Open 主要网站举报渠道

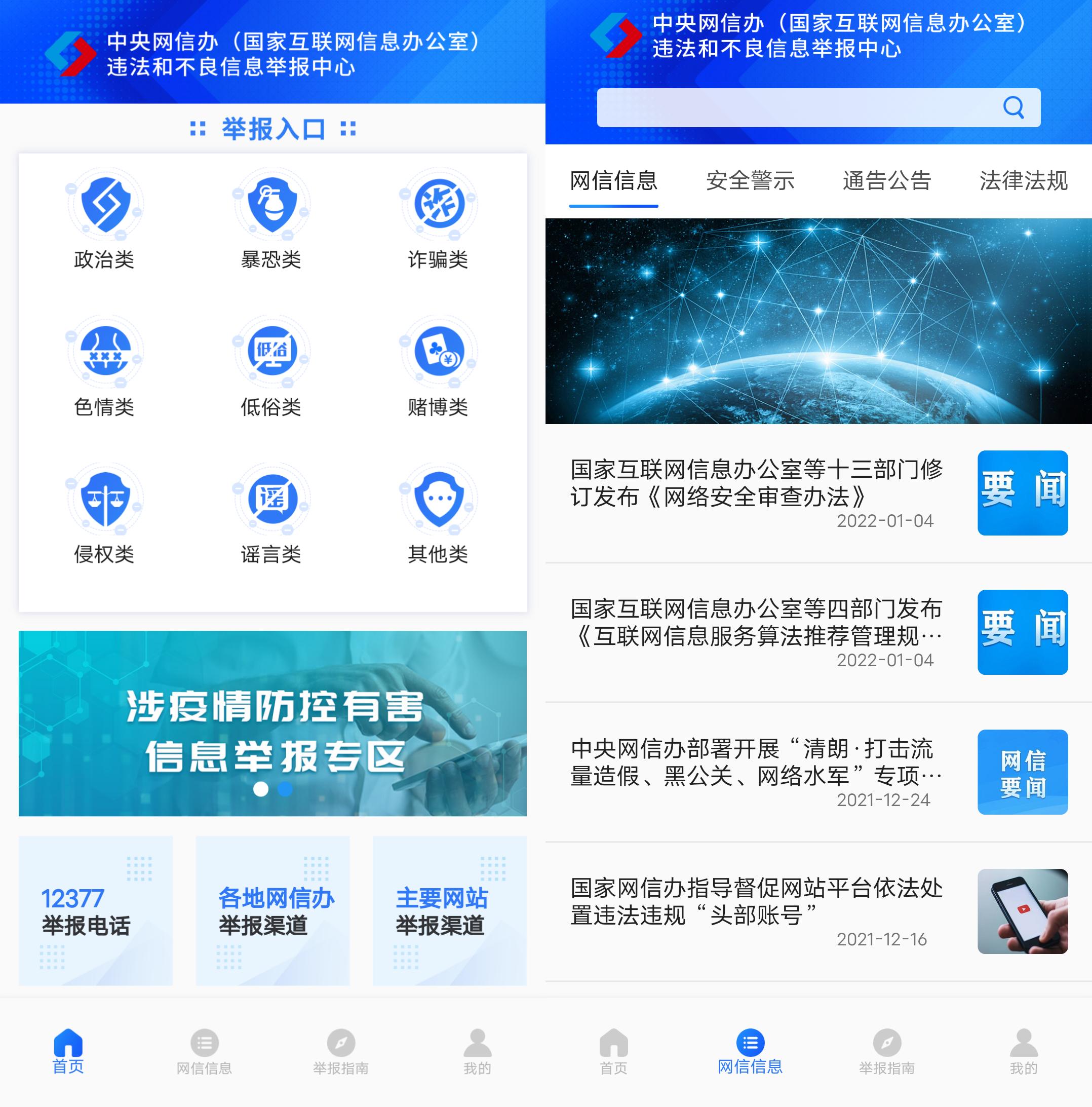[449, 910]
